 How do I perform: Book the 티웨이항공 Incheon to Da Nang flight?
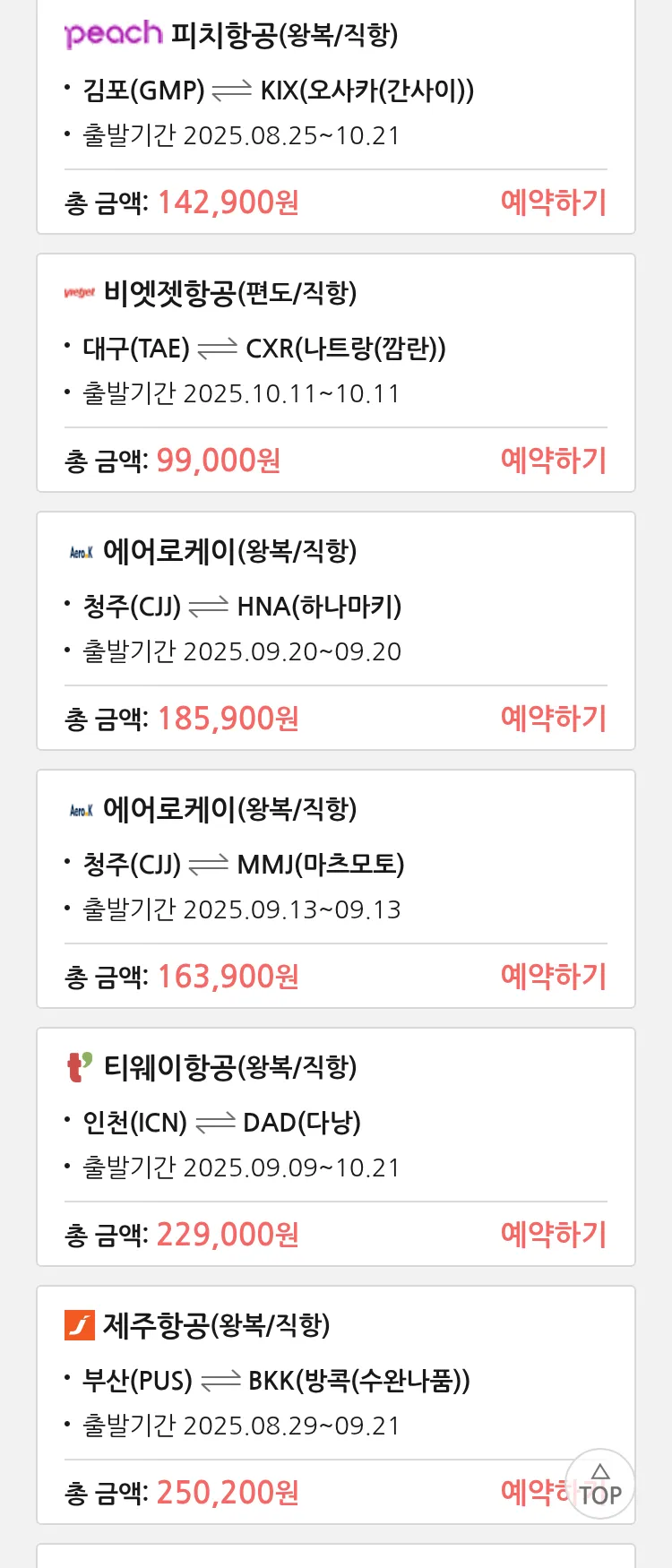click(553, 1235)
